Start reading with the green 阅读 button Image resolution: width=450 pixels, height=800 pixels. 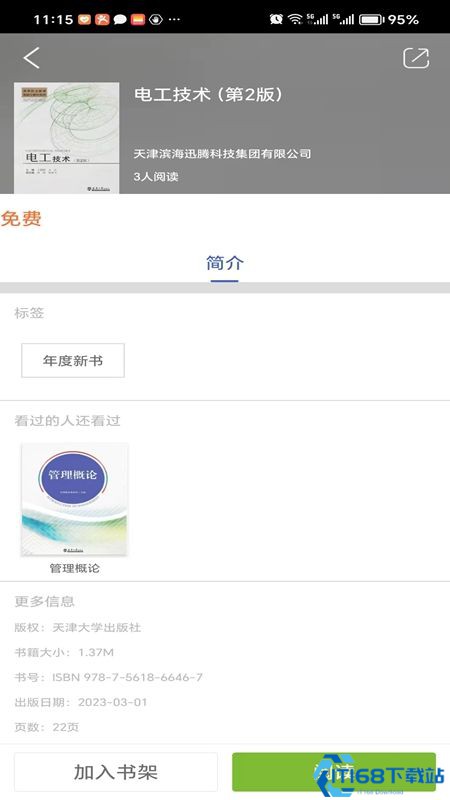pos(334,772)
